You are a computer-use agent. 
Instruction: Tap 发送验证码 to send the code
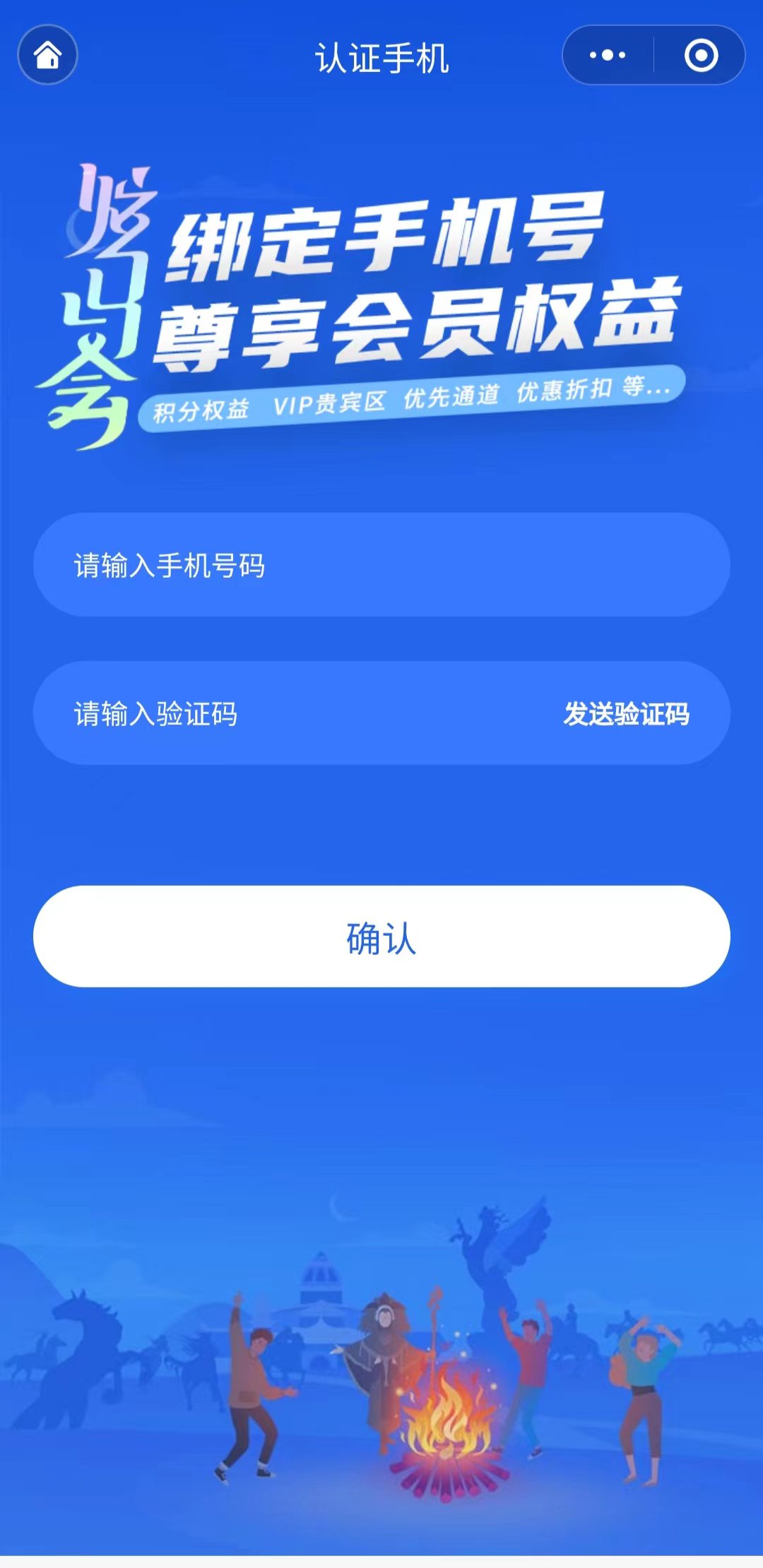click(x=626, y=713)
